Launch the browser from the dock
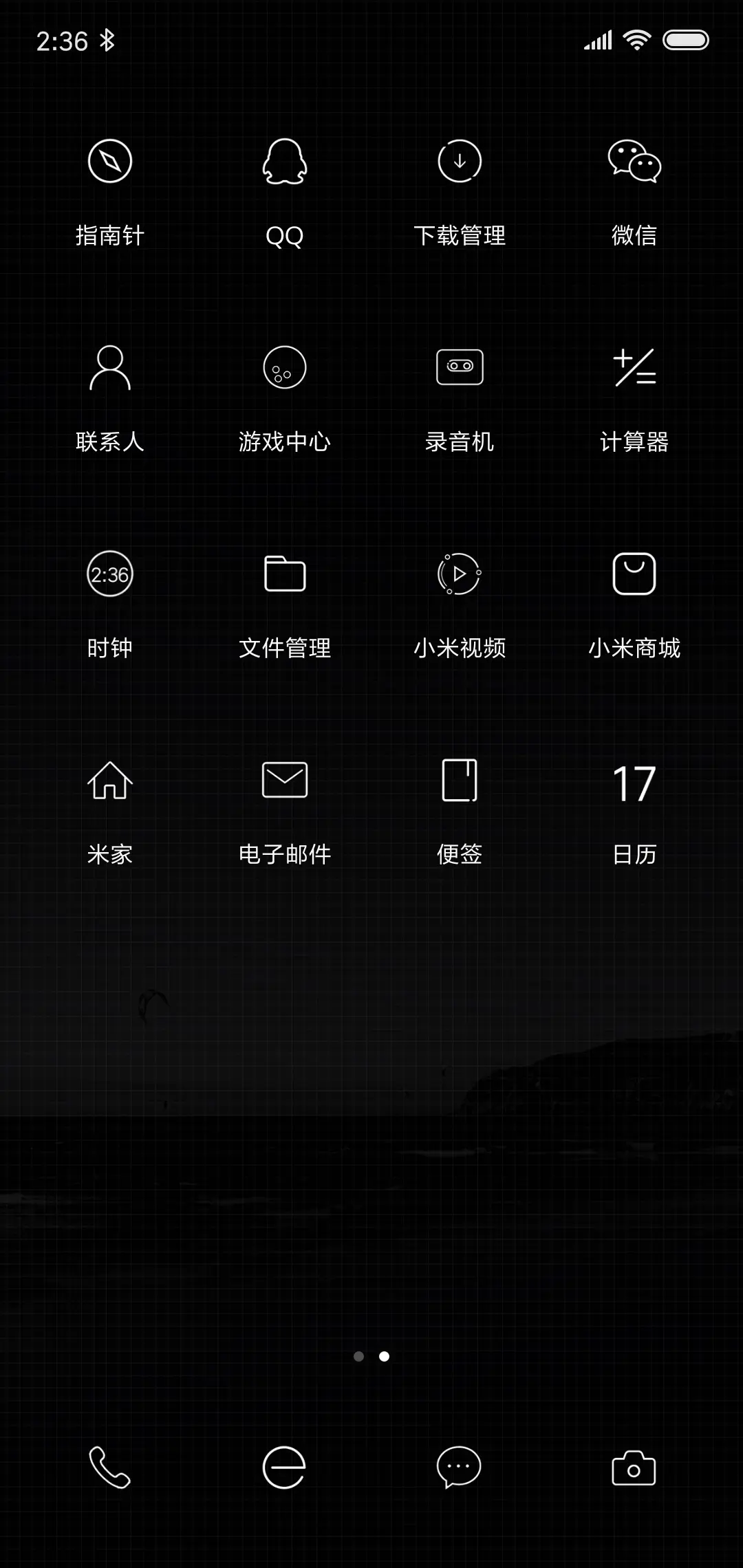 click(285, 1467)
